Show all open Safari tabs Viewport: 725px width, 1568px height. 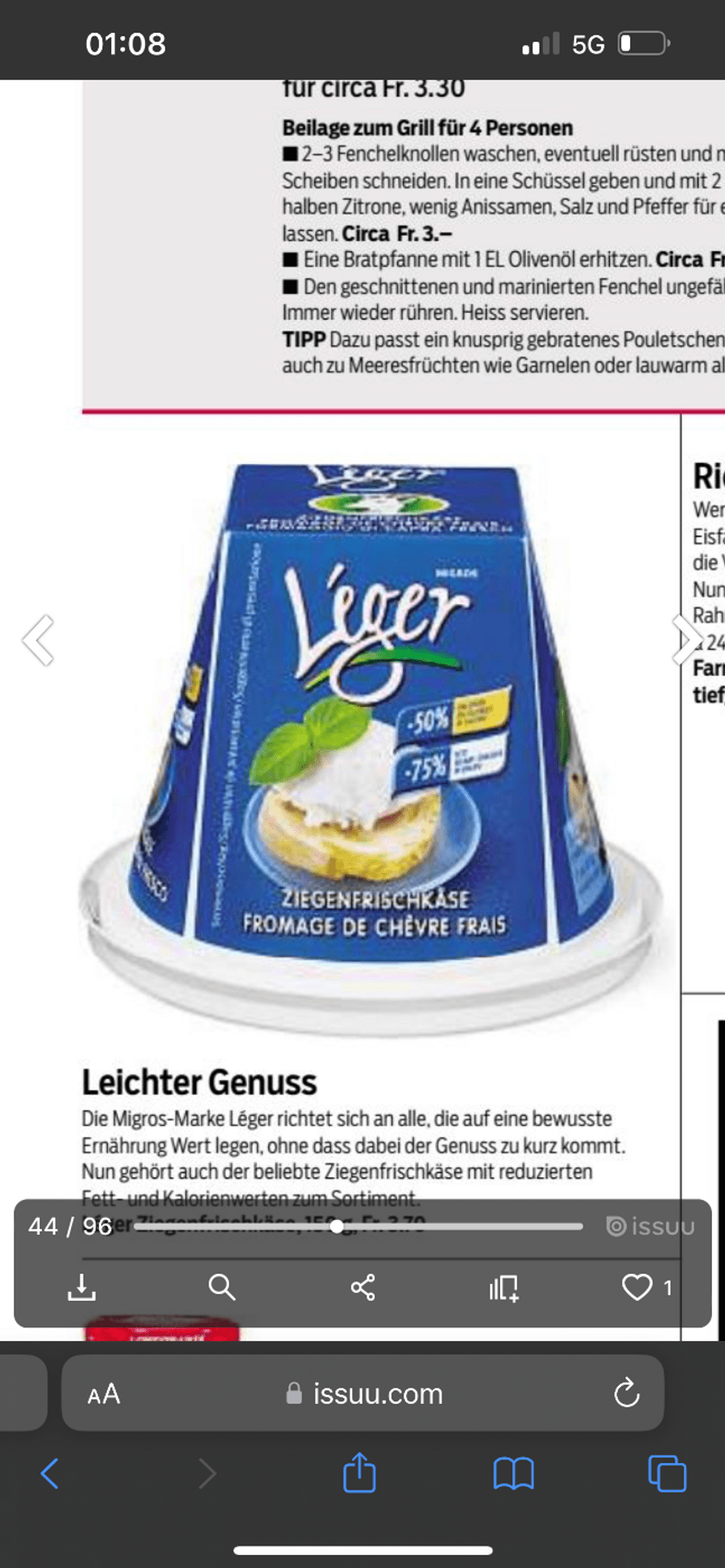[667, 1474]
